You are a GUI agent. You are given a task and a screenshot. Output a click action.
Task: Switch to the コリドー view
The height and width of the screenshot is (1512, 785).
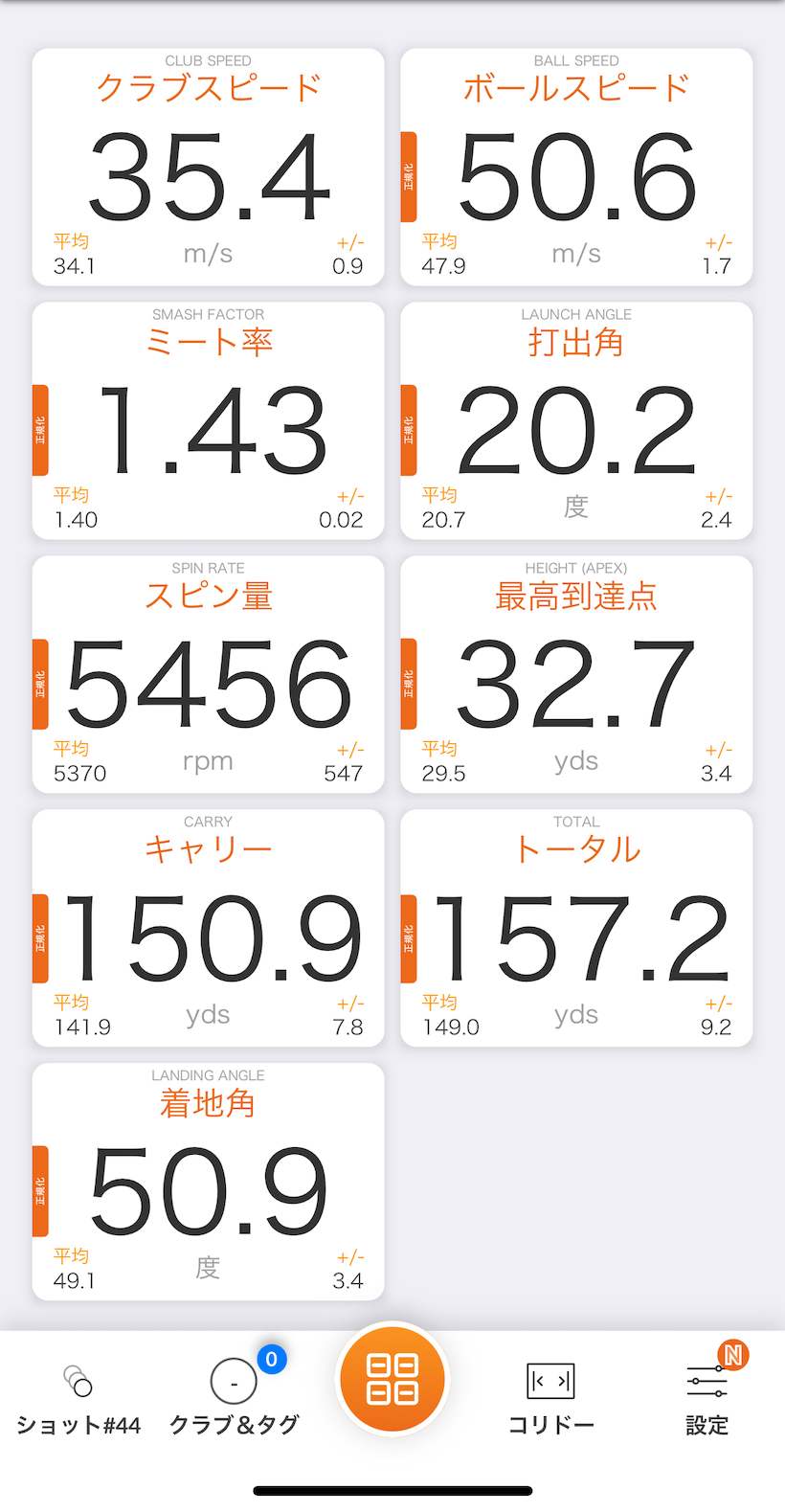tap(550, 1399)
